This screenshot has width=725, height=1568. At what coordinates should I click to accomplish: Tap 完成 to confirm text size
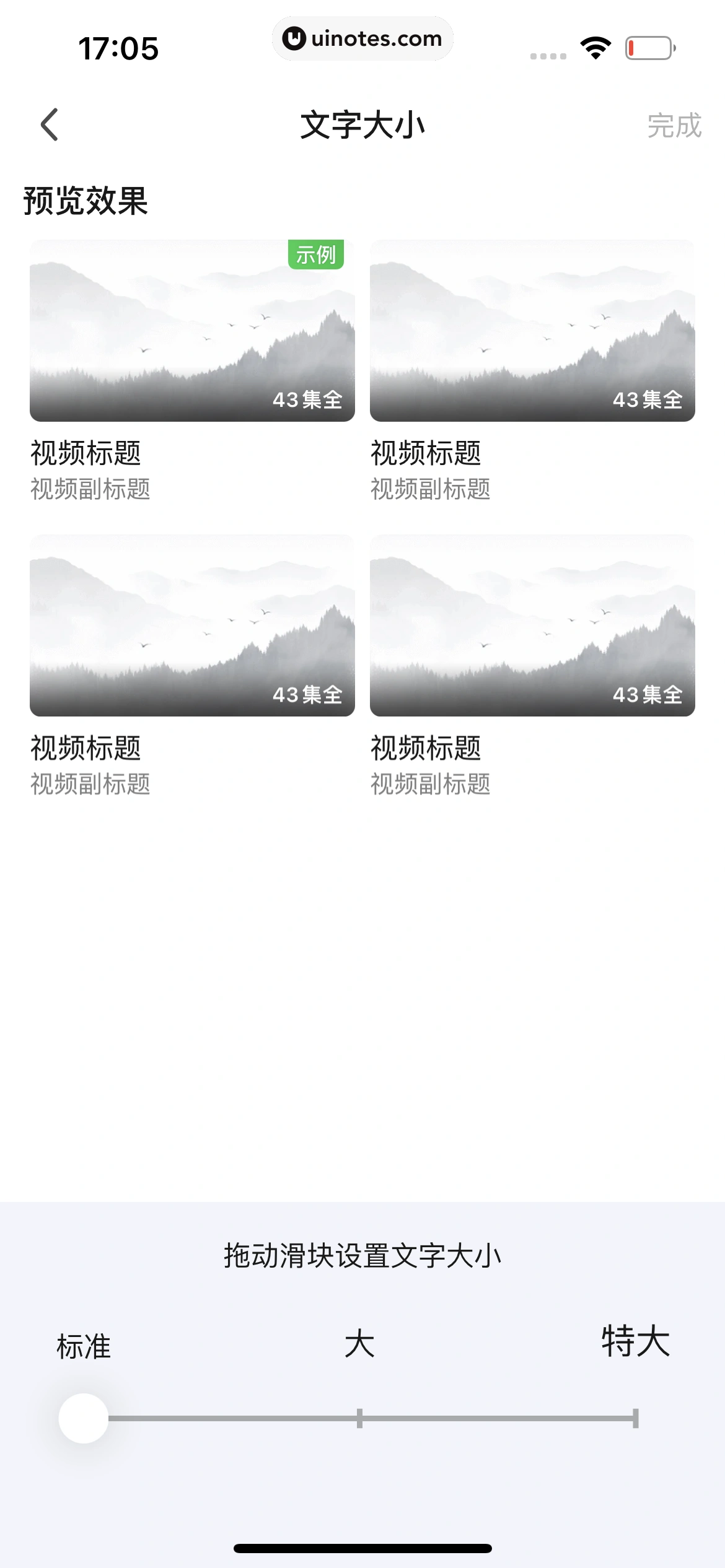tap(674, 126)
